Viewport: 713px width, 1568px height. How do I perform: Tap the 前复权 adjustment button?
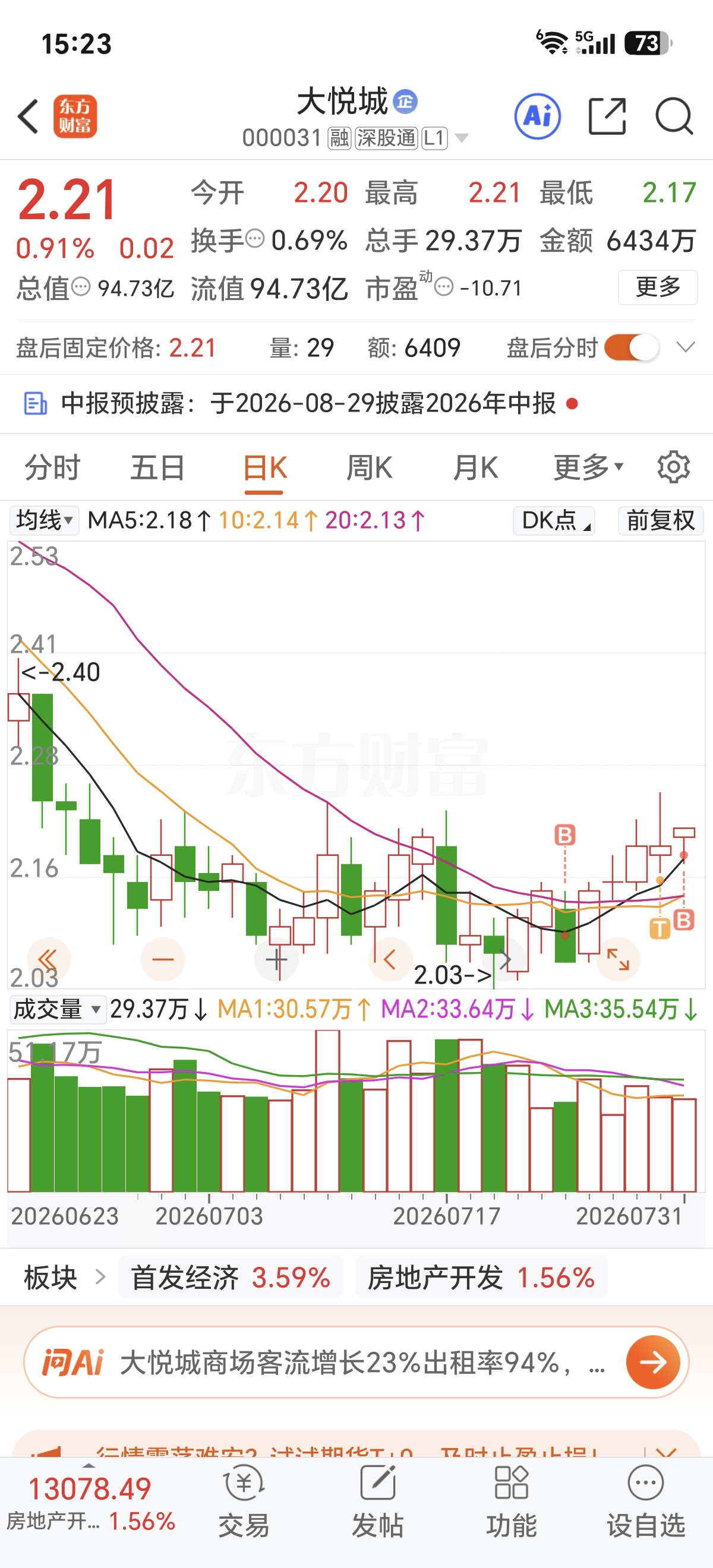(661, 520)
